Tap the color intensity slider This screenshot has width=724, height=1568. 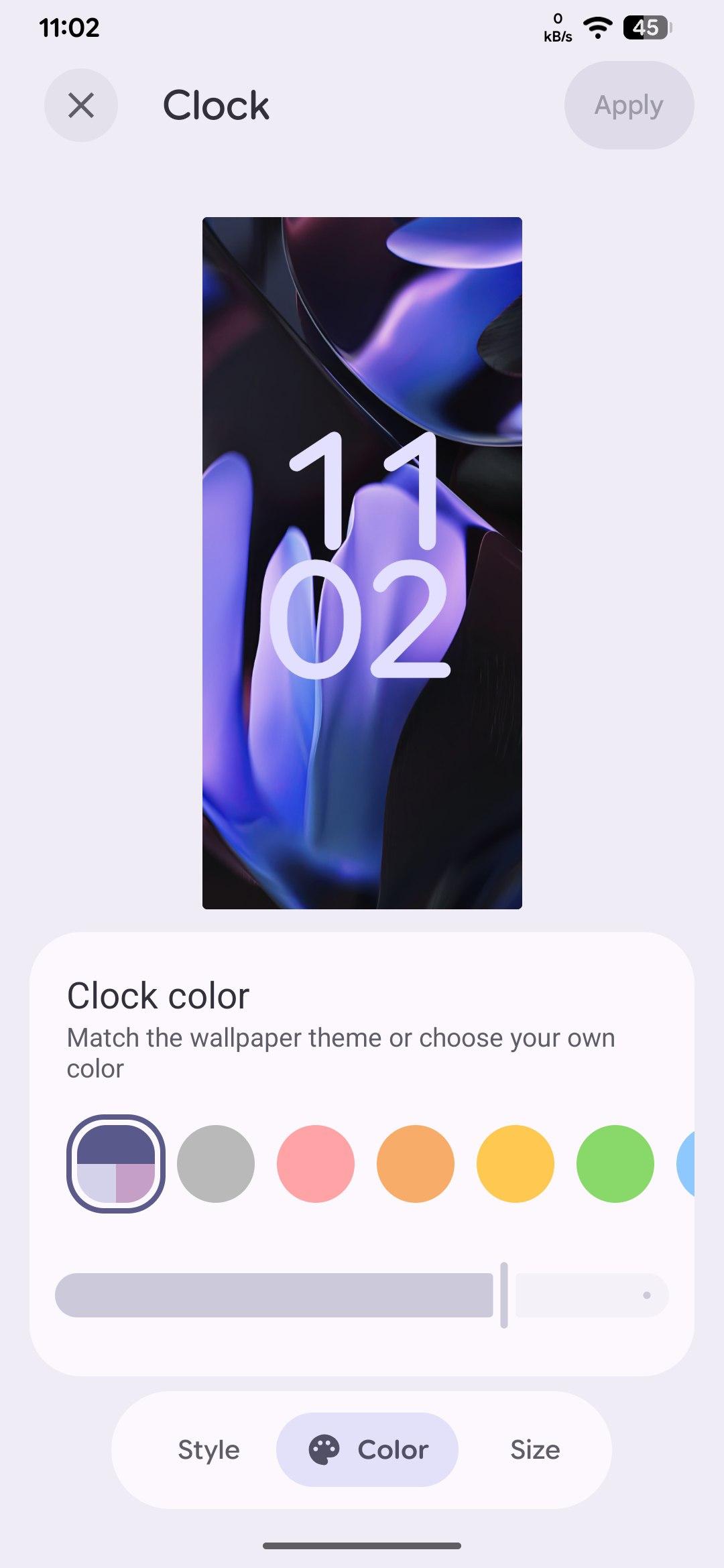pyautogui.click(x=362, y=1295)
